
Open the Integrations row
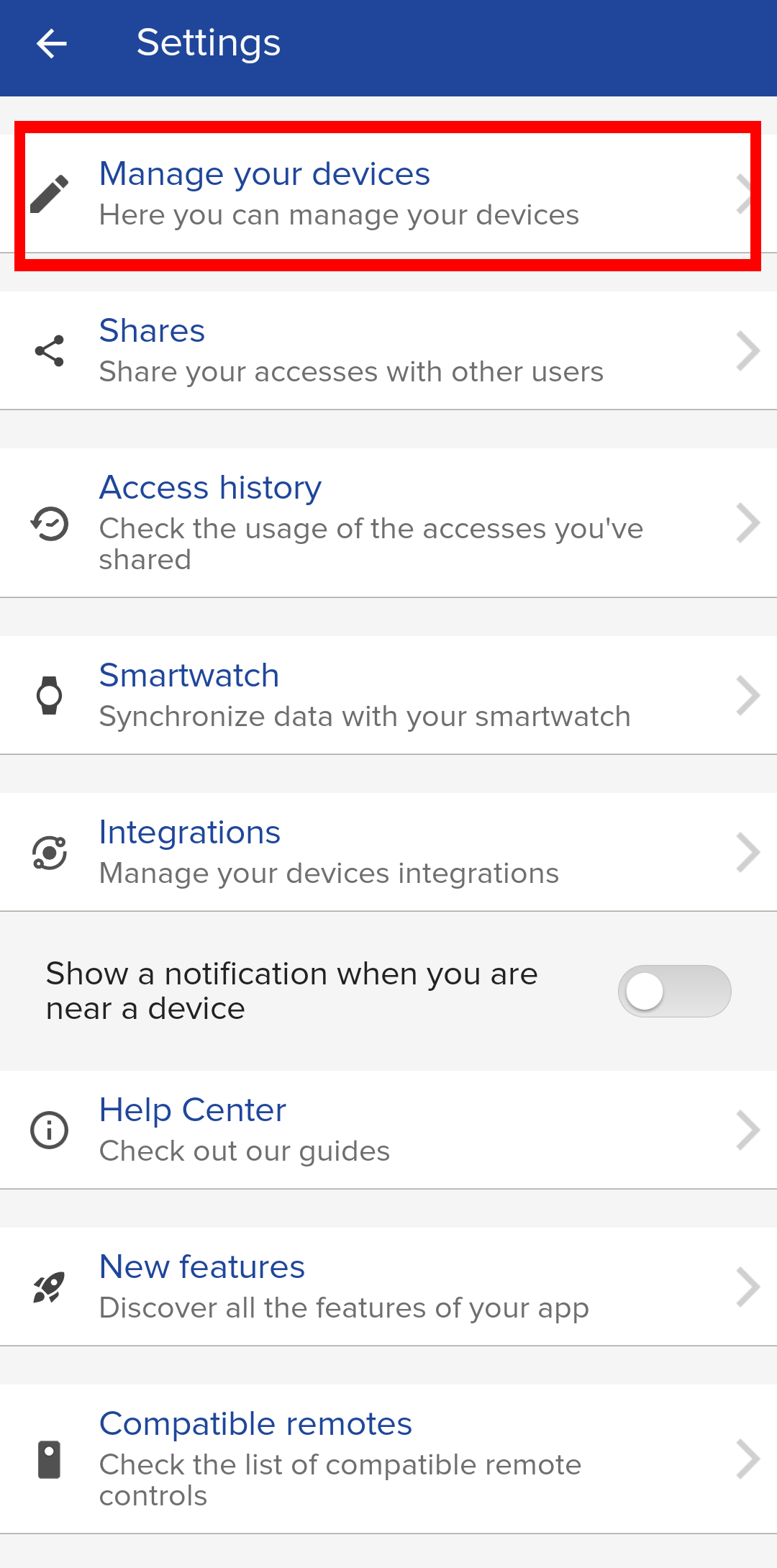(x=388, y=852)
